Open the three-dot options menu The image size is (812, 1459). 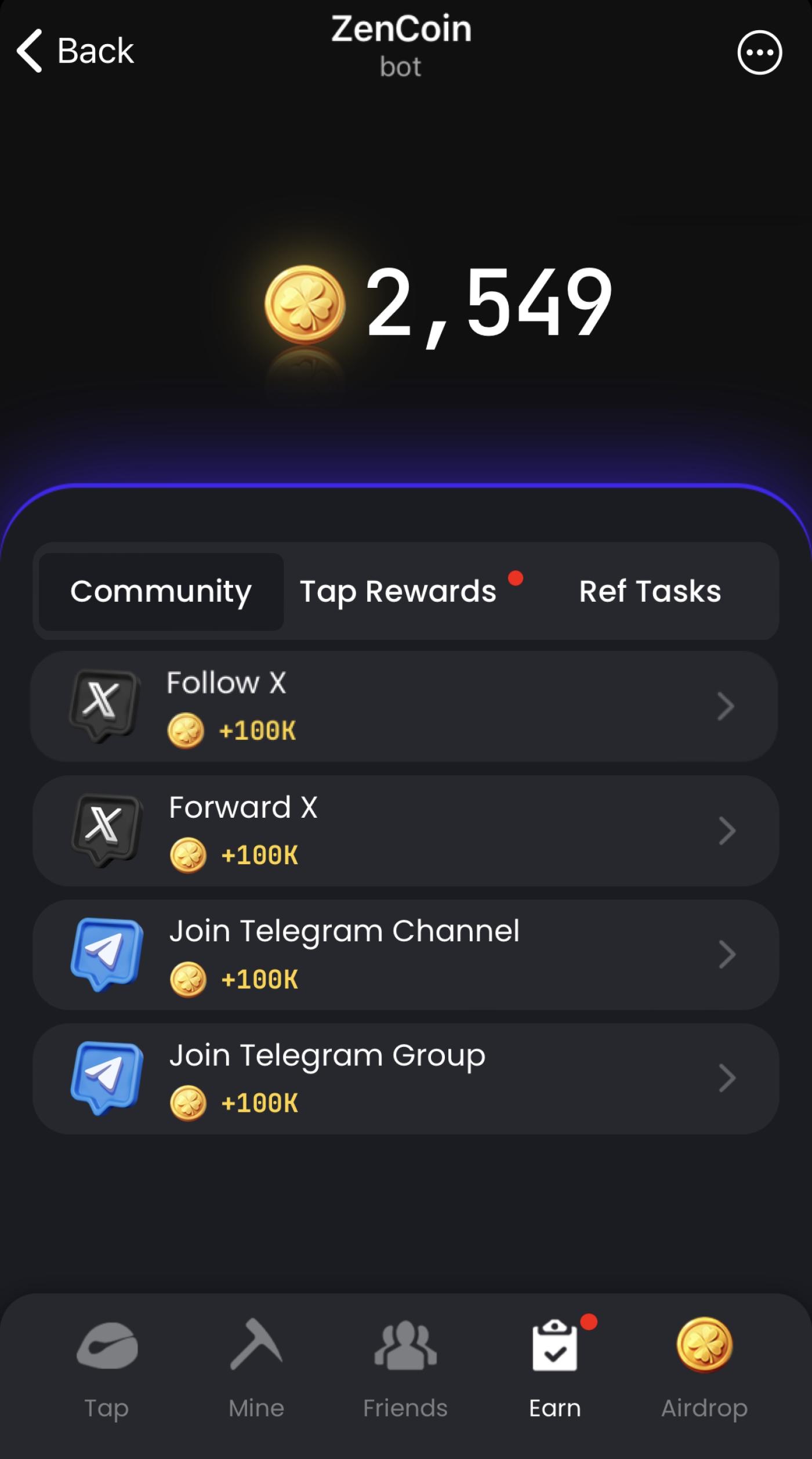[759, 52]
